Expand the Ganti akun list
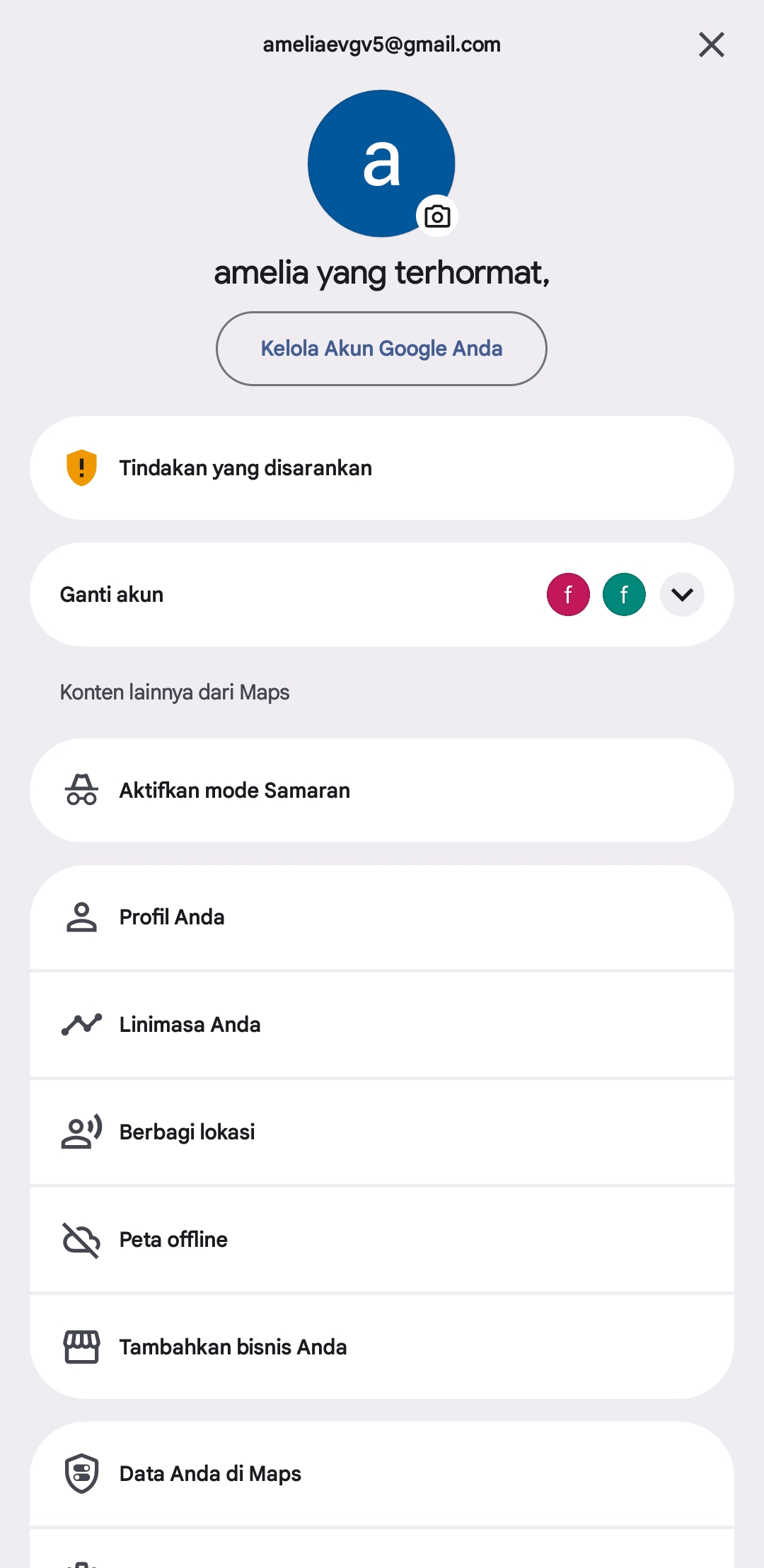Image resolution: width=764 pixels, height=1568 pixels. 682,594
